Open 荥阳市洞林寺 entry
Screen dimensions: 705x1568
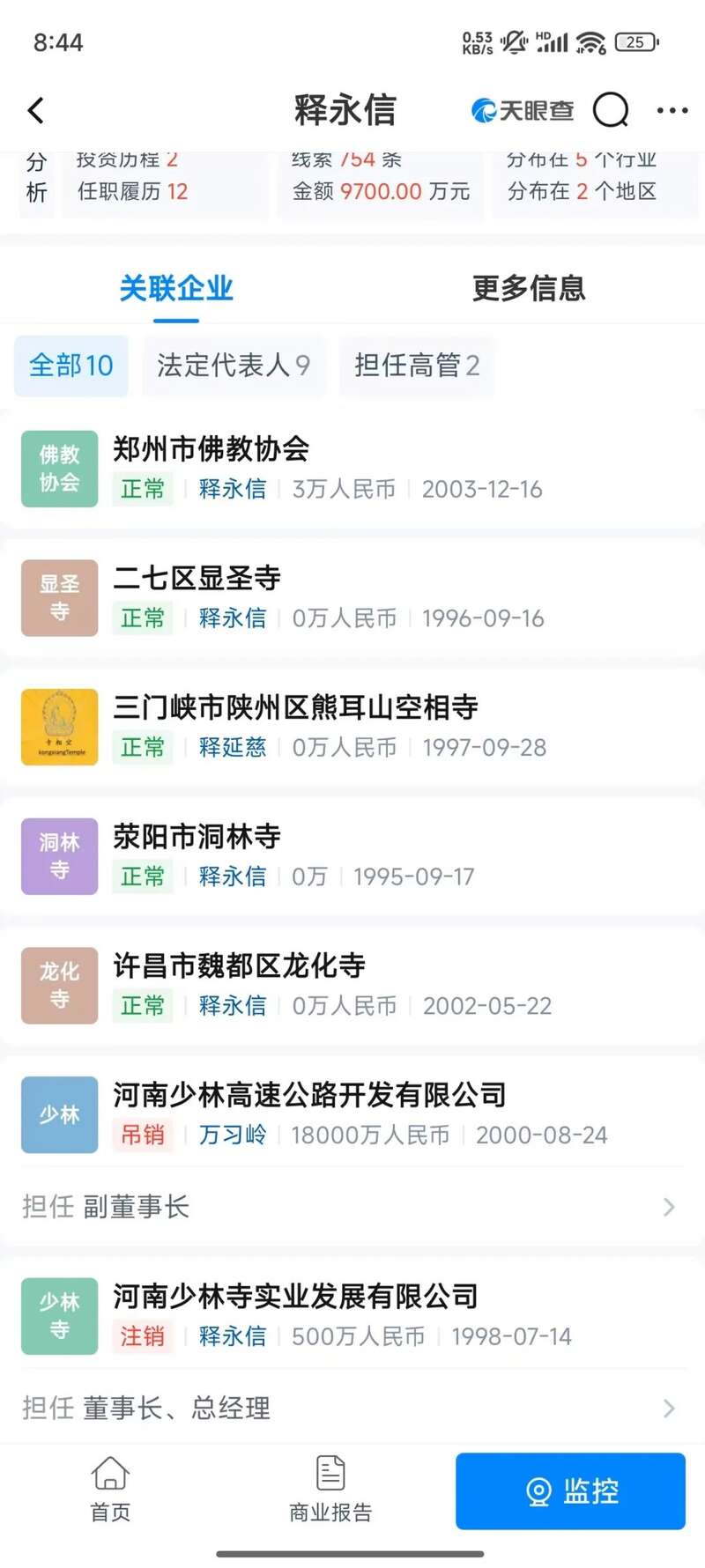tap(352, 855)
